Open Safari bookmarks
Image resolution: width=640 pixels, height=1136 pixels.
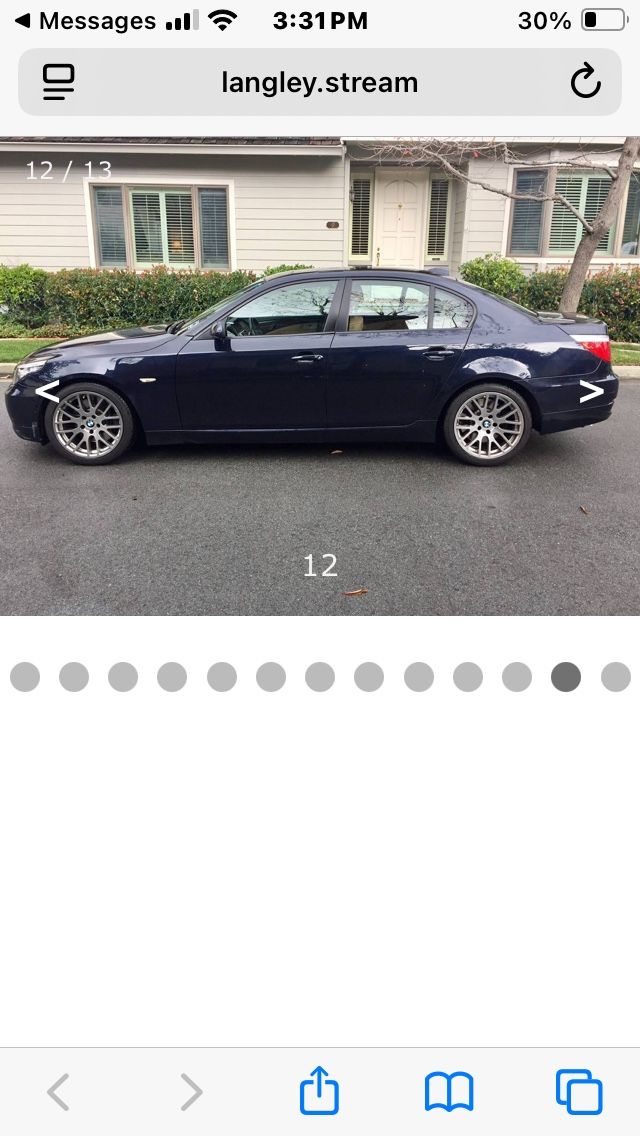click(x=449, y=1091)
